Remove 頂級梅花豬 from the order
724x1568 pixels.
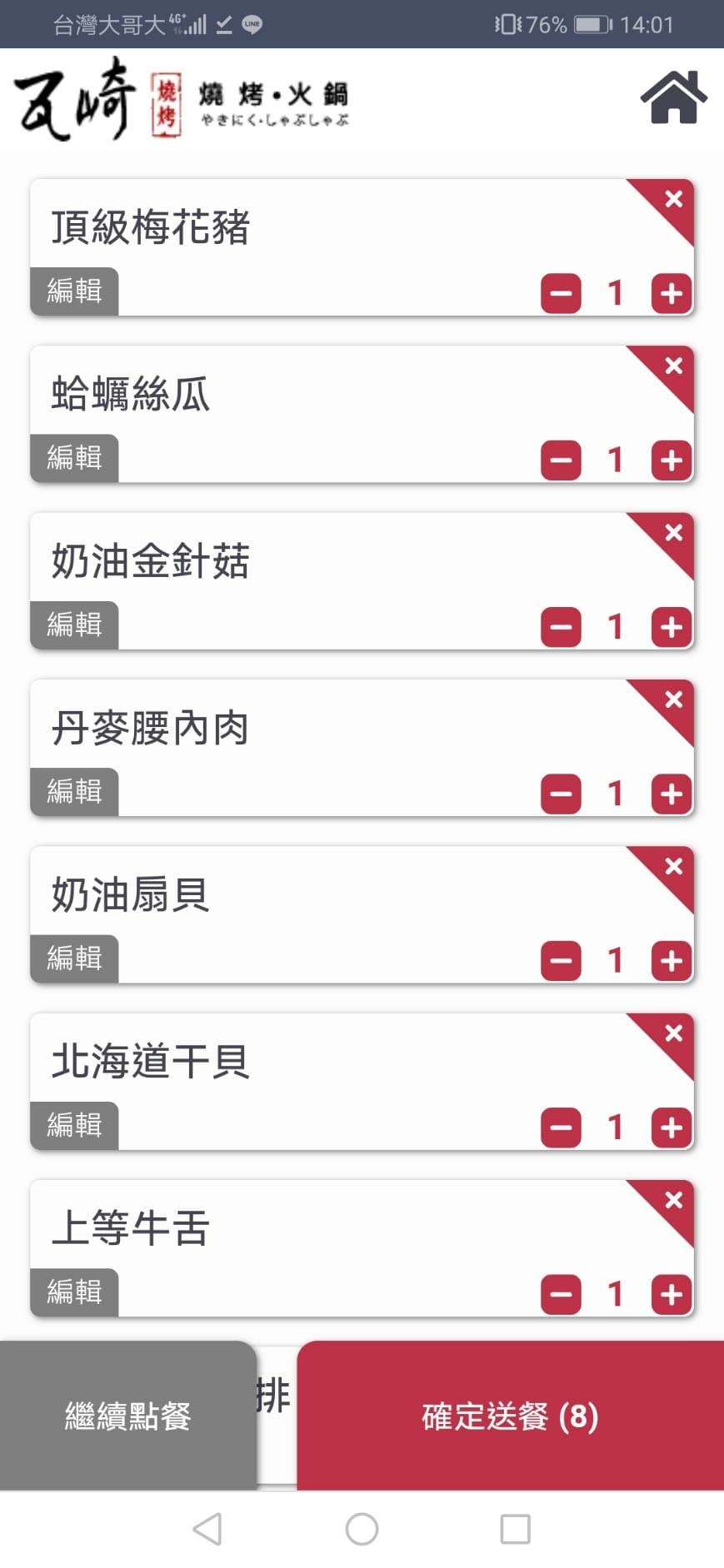[x=674, y=199]
